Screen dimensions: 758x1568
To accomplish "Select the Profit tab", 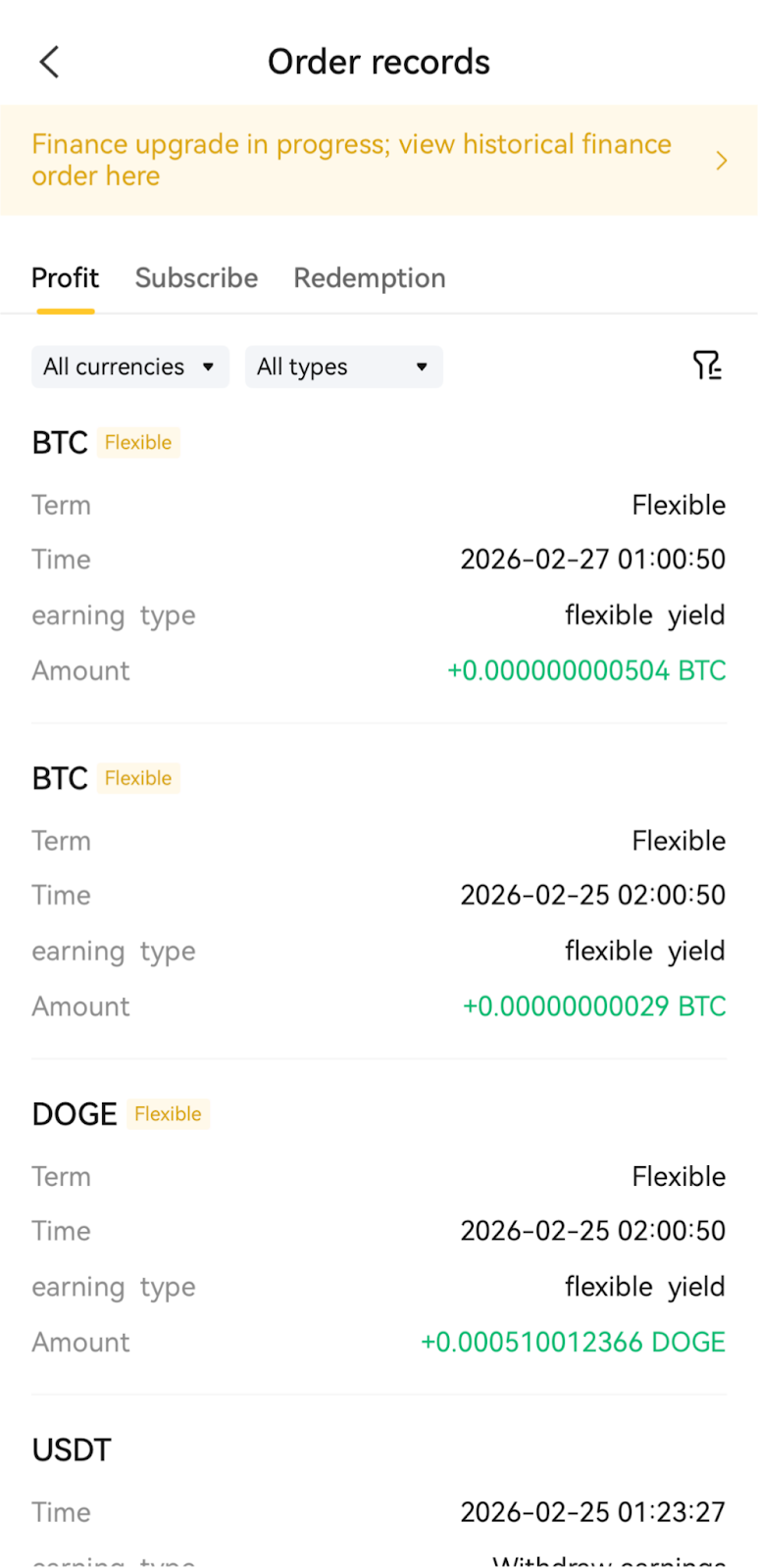I will pos(65,278).
